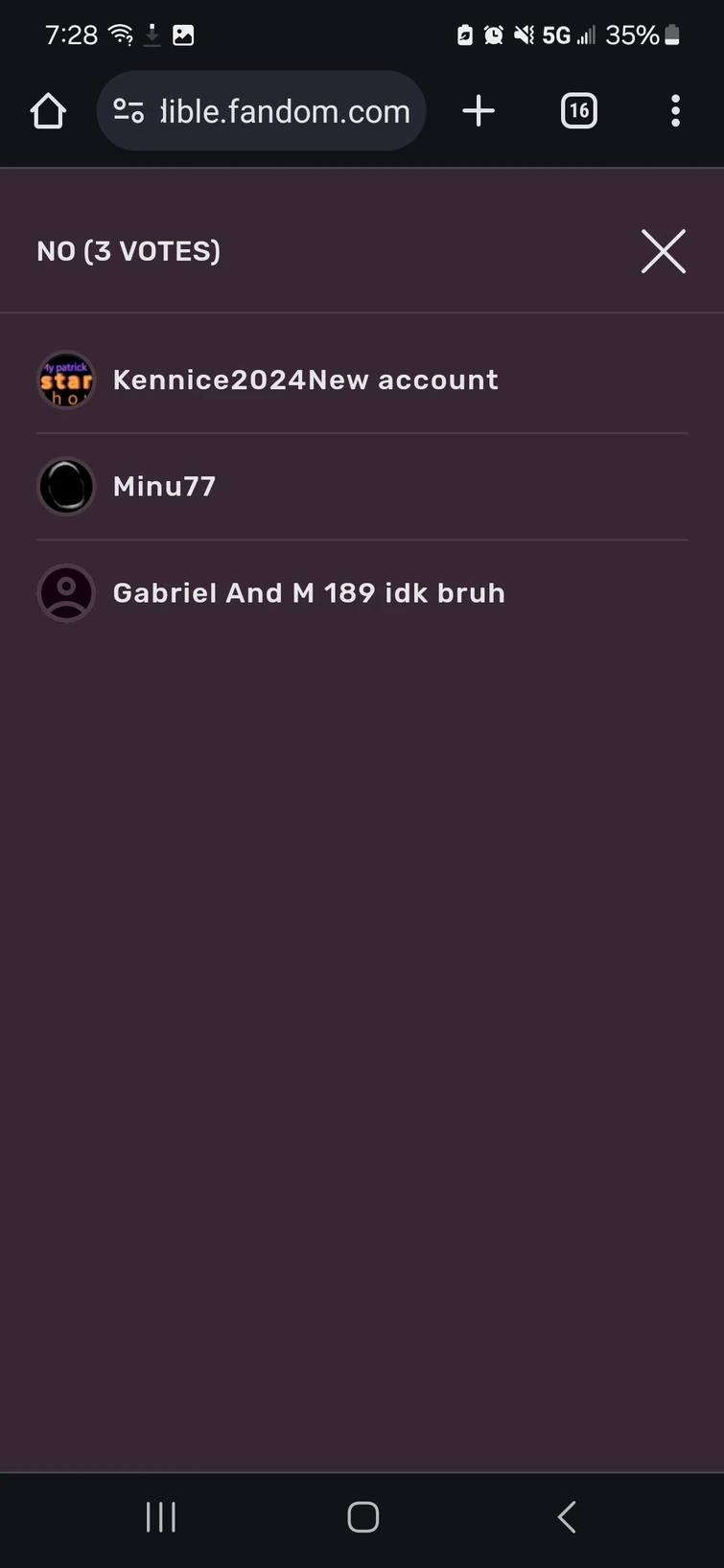Show the 16 open tabs
Viewport: 724px width, 1568px height.
click(x=578, y=111)
